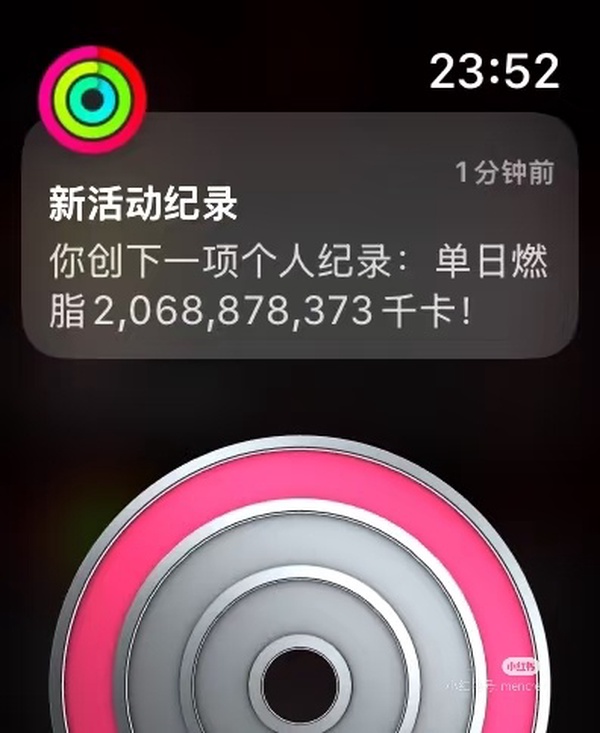Open the 新活动纪录 notification card
Screen dimensions: 600x733
click(x=300, y=250)
